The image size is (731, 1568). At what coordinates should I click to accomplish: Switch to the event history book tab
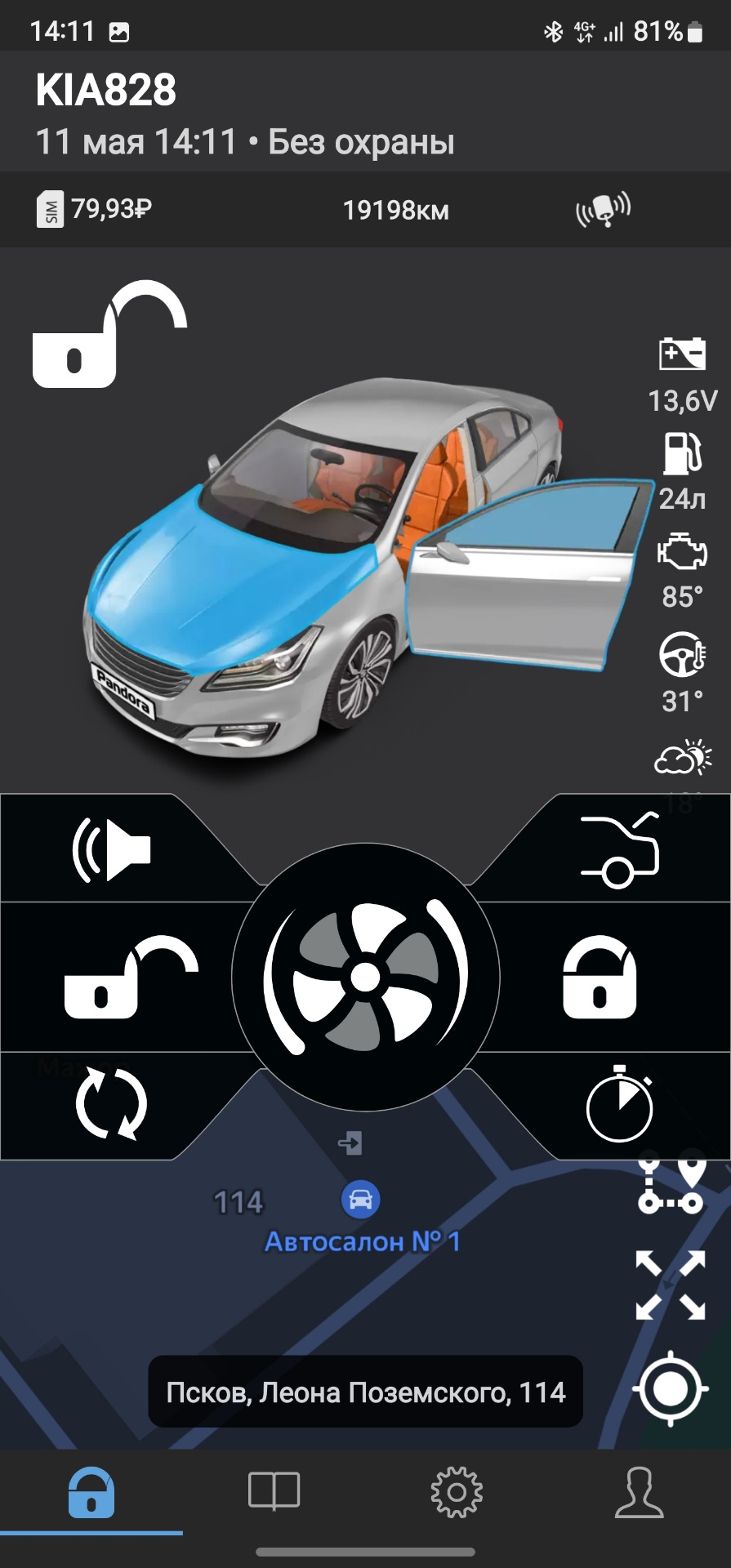pos(274,1491)
